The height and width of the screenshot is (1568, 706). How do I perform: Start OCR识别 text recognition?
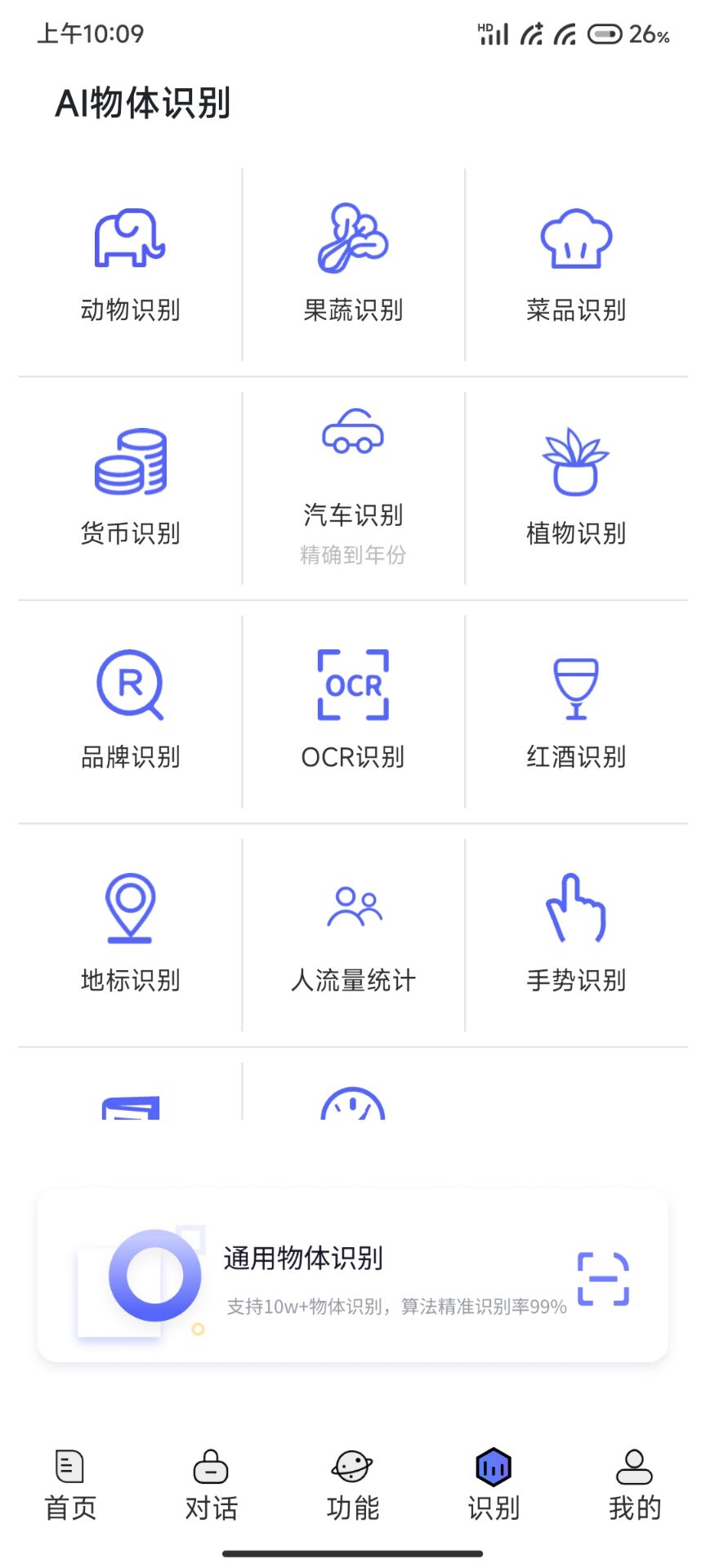[353, 711]
